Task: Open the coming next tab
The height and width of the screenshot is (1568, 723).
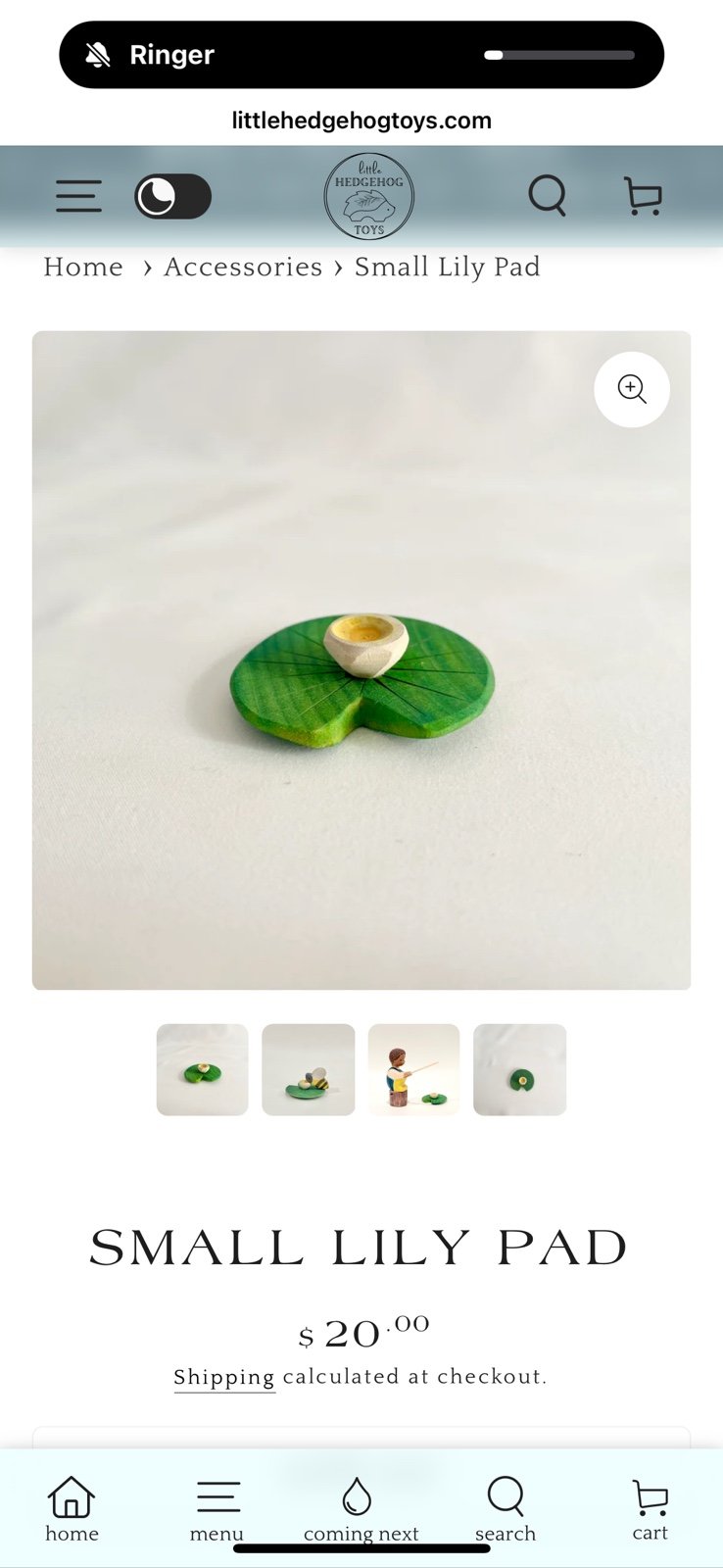Action: [x=361, y=1509]
